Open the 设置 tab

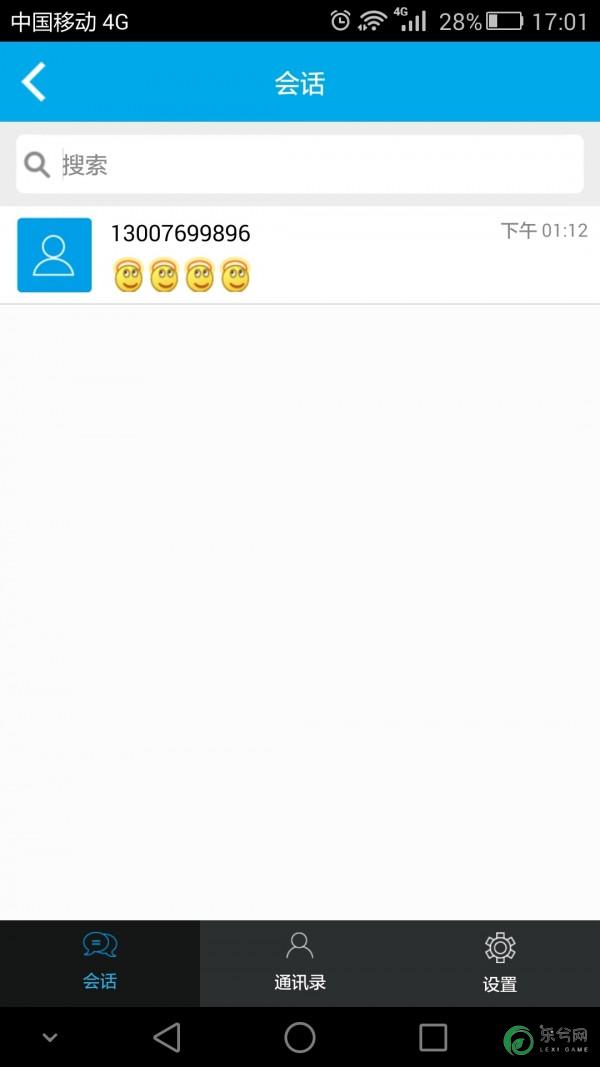pos(499,962)
